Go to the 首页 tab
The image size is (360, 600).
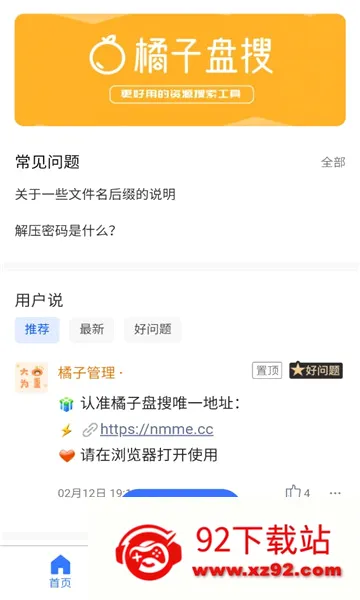tap(60, 571)
